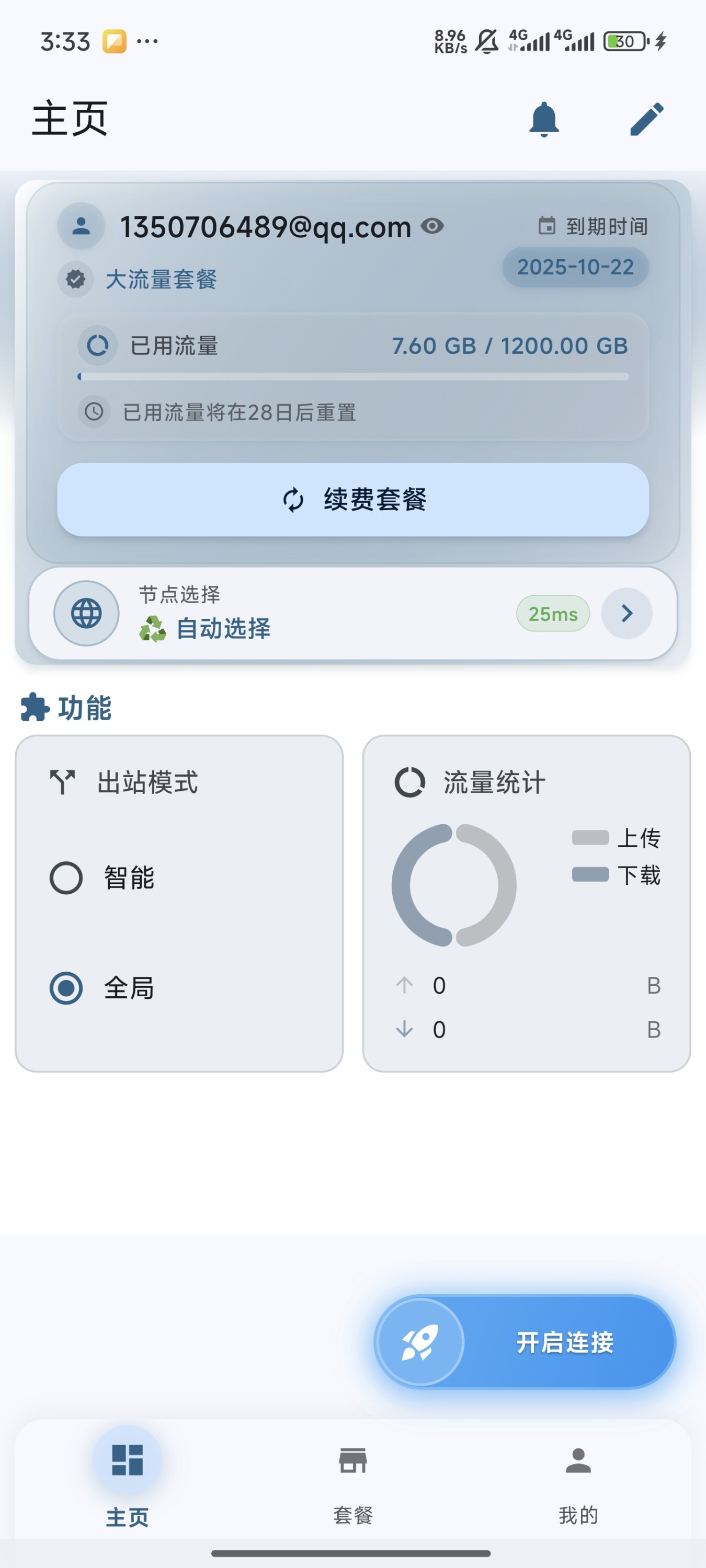Open the notifications bell

pyautogui.click(x=543, y=119)
